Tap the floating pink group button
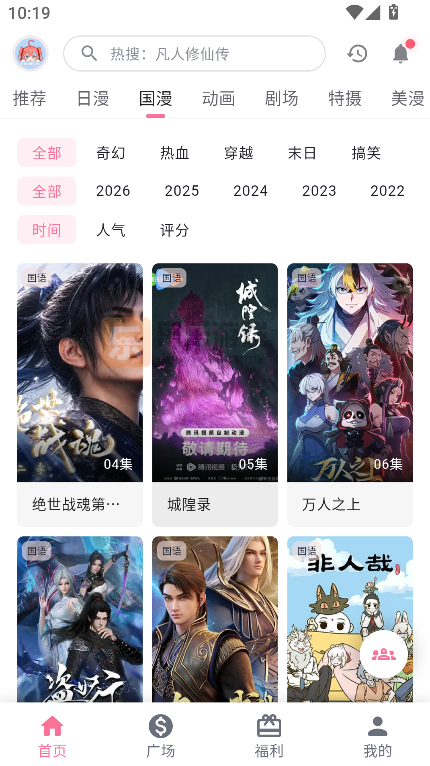This screenshot has height=766, width=430. coord(384,654)
